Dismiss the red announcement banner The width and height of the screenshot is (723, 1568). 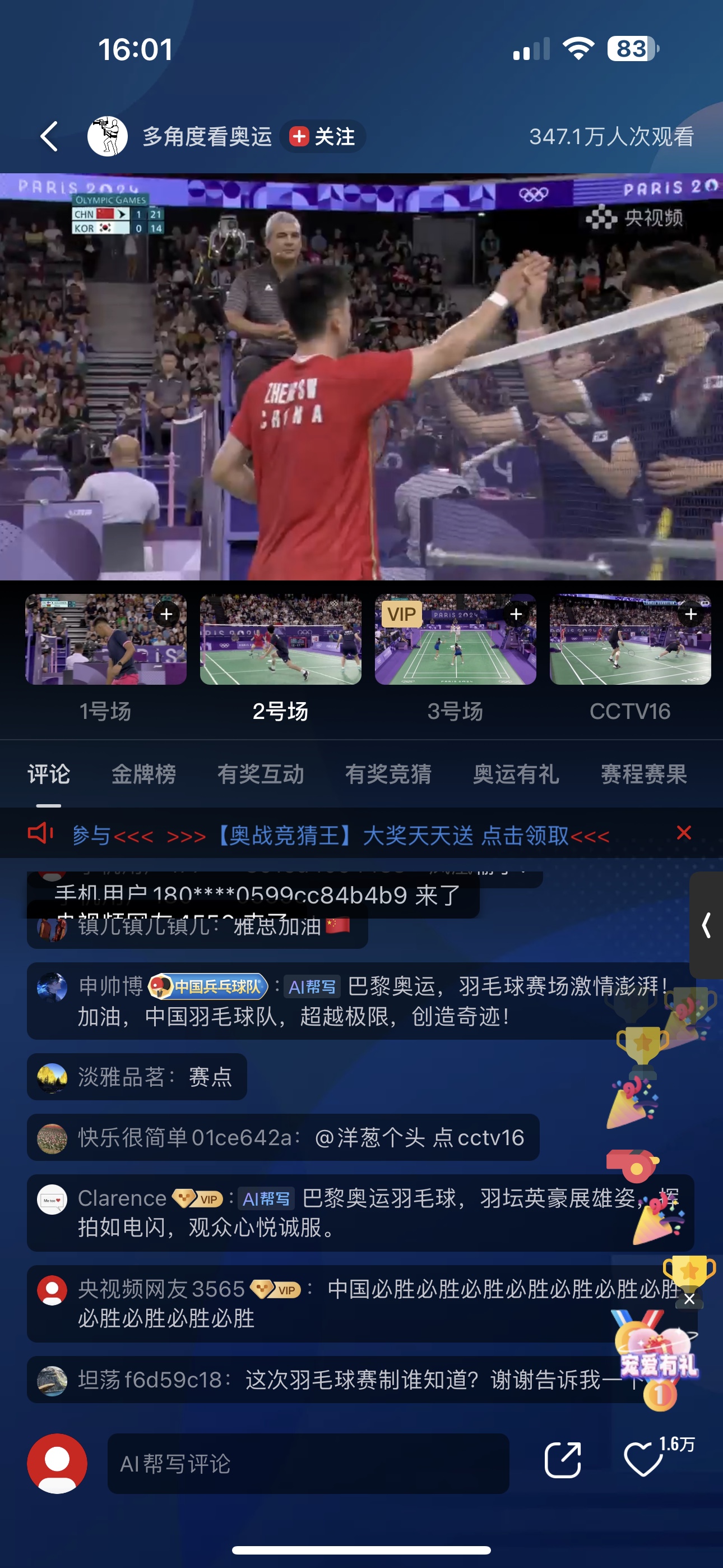pos(684,833)
